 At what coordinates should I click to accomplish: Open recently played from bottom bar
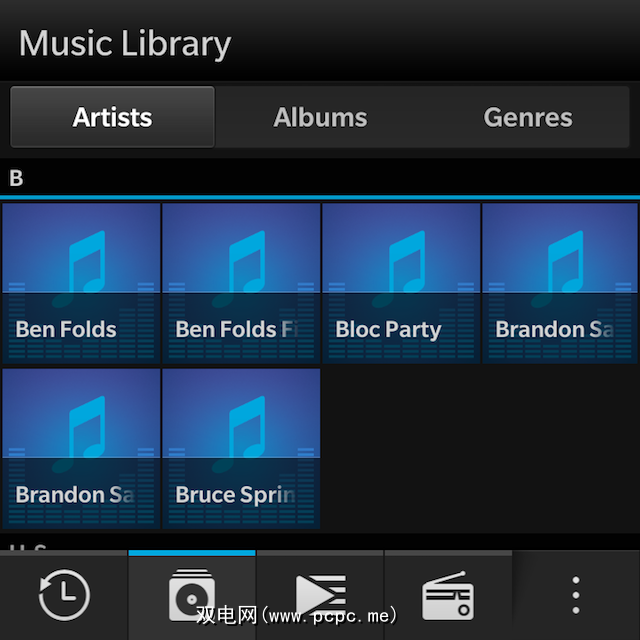(64, 596)
